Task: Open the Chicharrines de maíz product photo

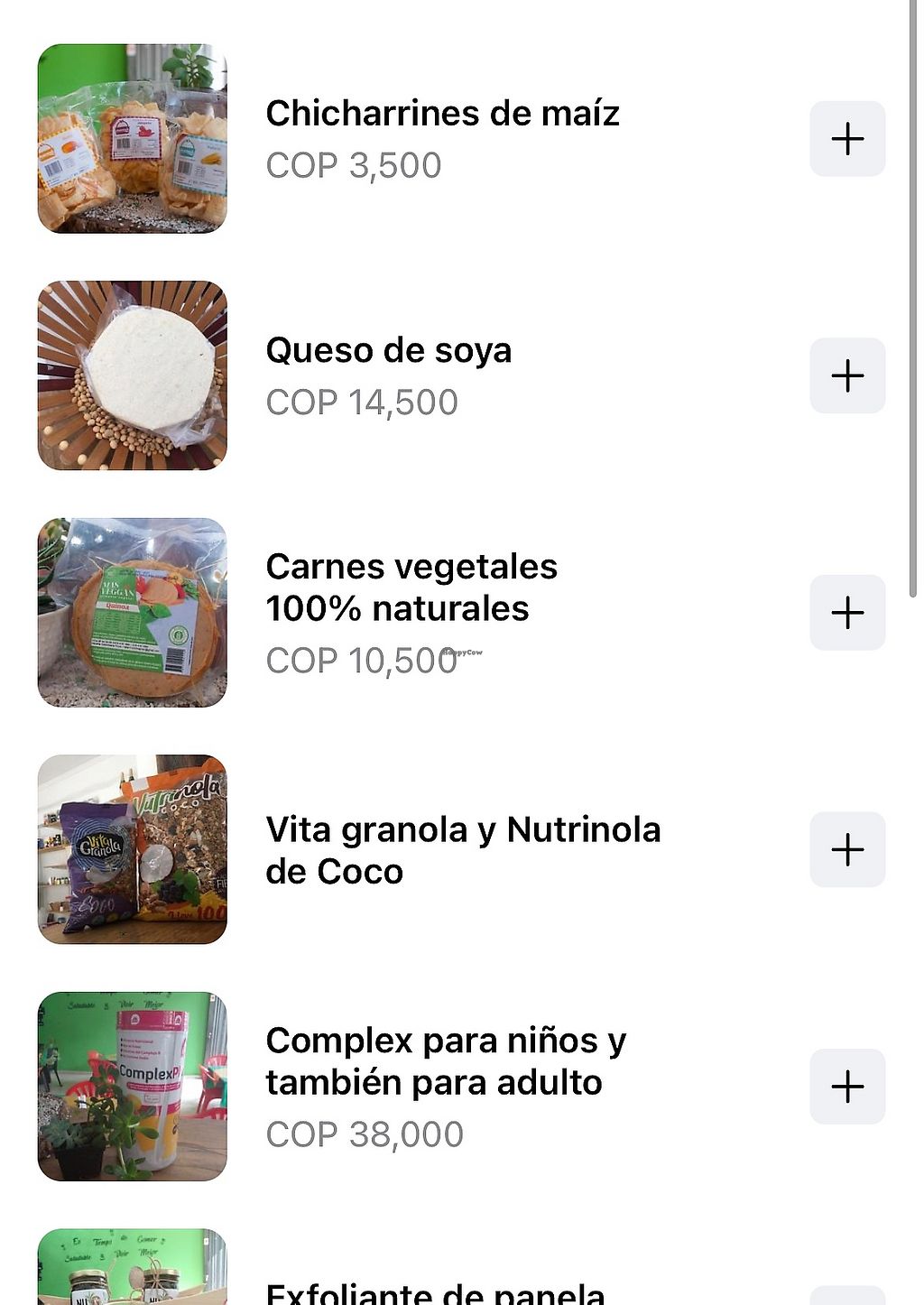Action: click(x=133, y=139)
